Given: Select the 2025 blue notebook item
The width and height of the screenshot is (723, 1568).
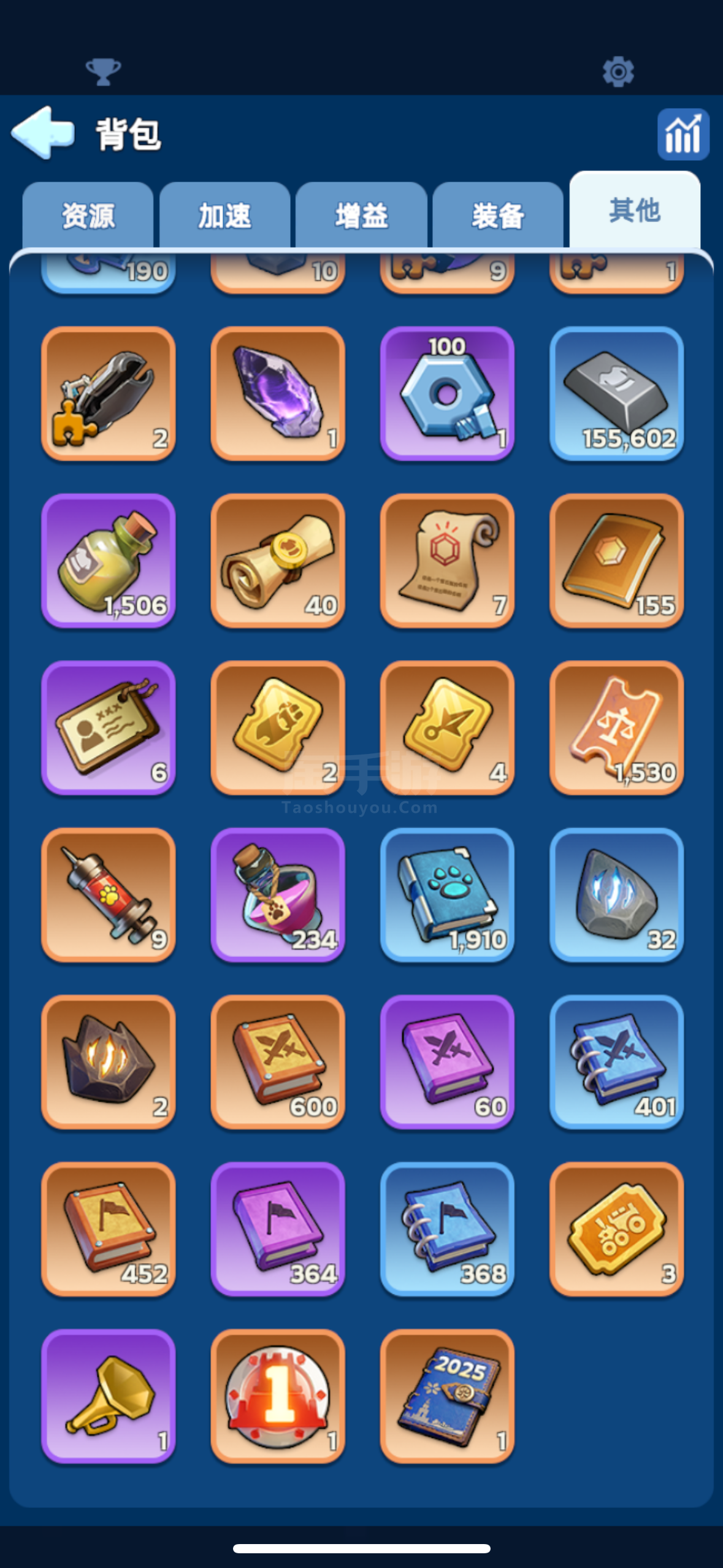Looking at the screenshot, I should point(447,1396).
